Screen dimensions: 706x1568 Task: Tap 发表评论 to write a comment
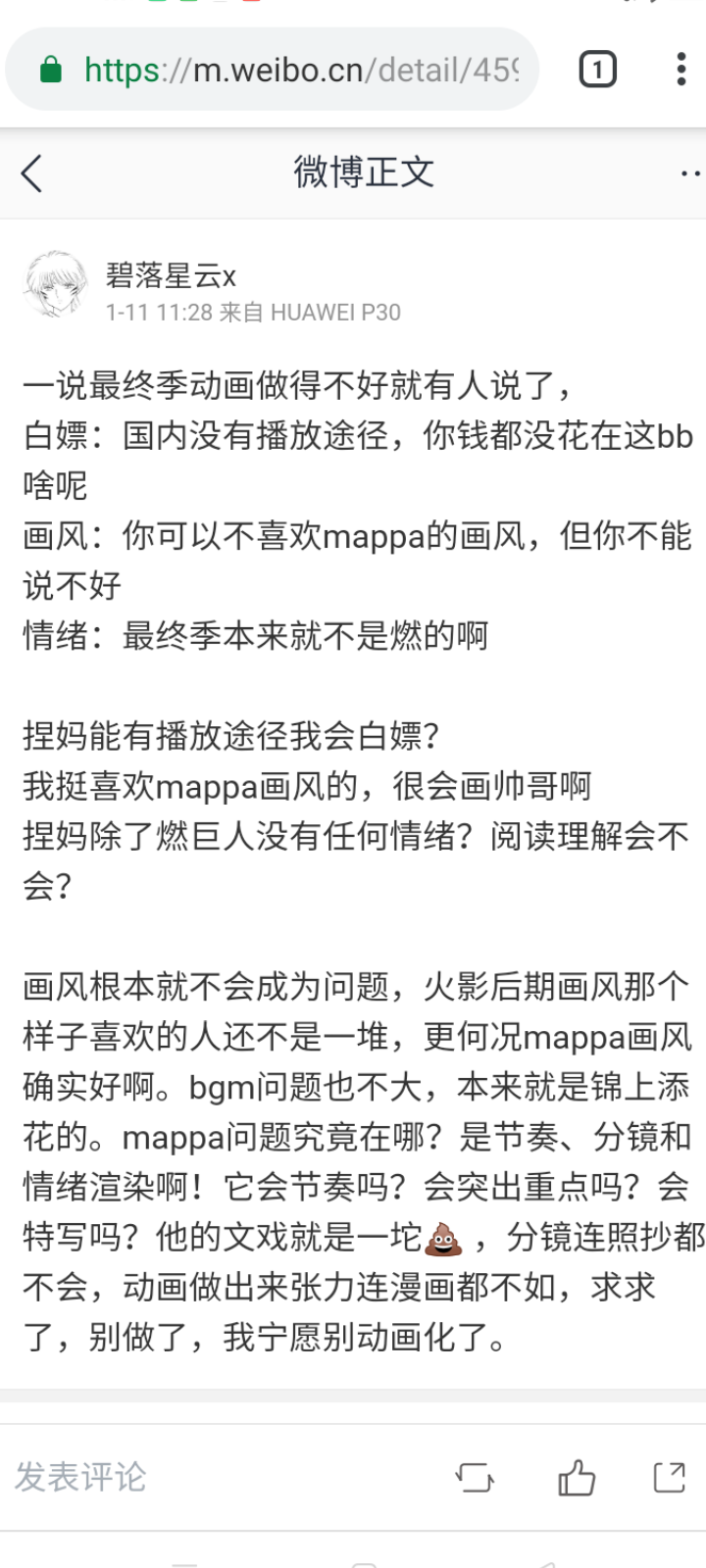click(x=80, y=1476)
